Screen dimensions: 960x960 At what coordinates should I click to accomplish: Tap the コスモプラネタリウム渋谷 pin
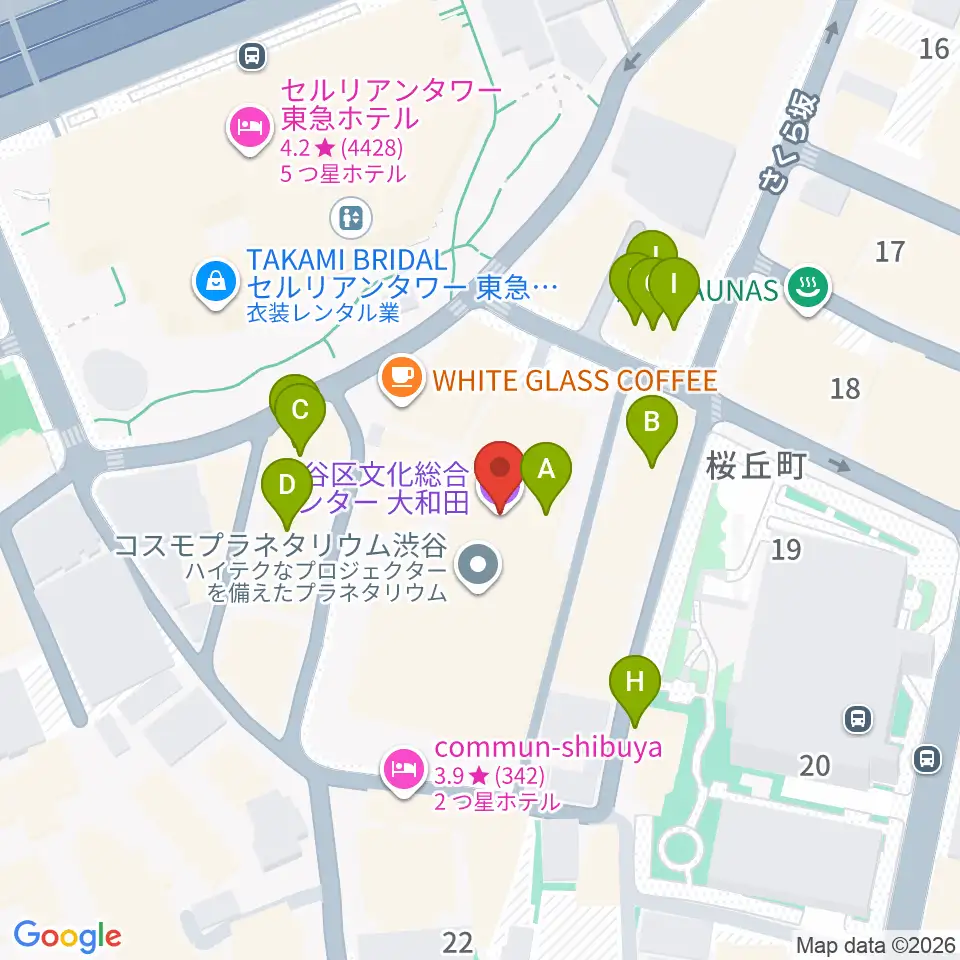pos(479,565)
